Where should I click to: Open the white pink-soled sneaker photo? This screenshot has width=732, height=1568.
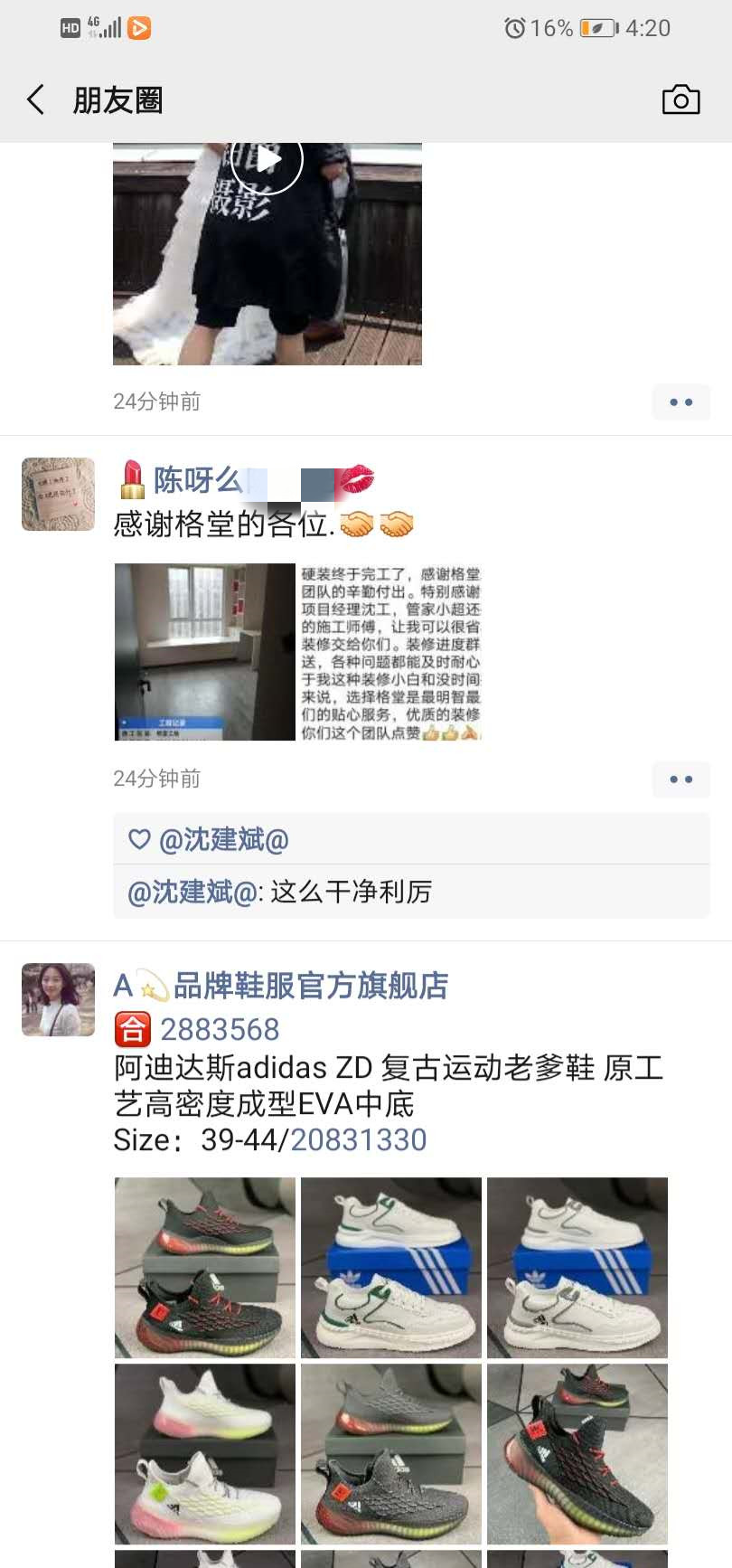(205, 1454)
